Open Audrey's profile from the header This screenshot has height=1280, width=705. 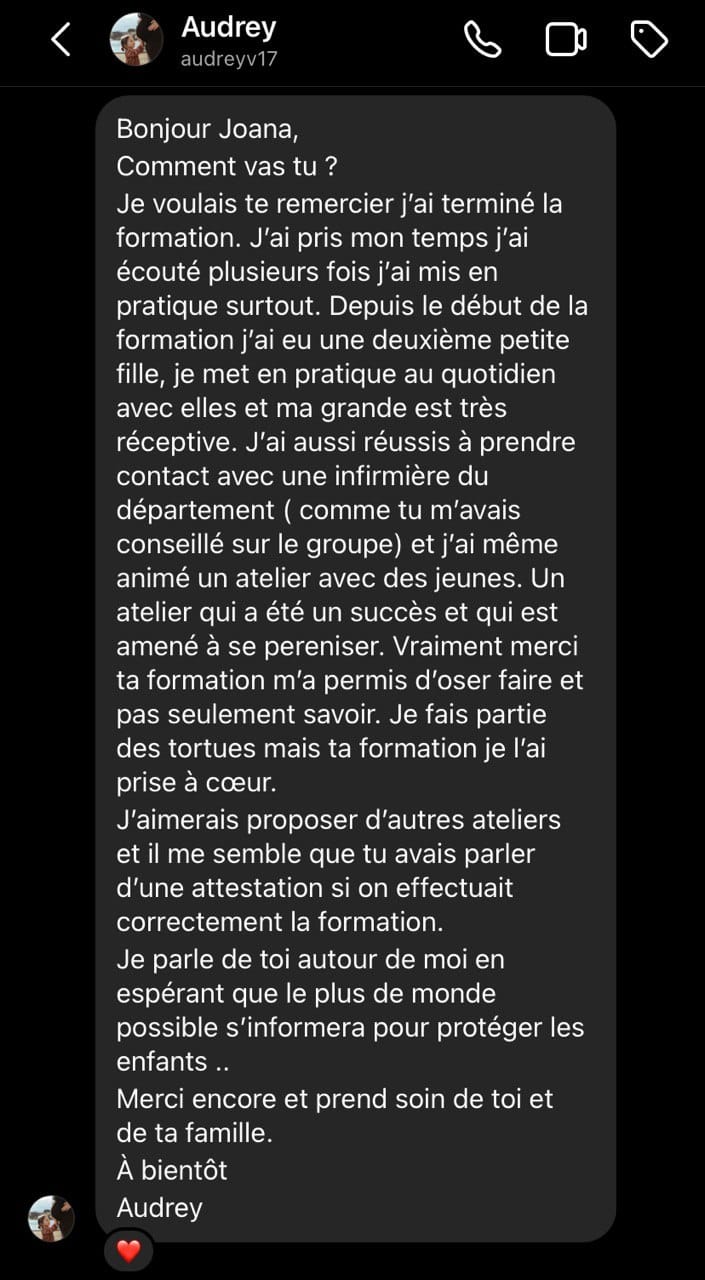[228, 41]
